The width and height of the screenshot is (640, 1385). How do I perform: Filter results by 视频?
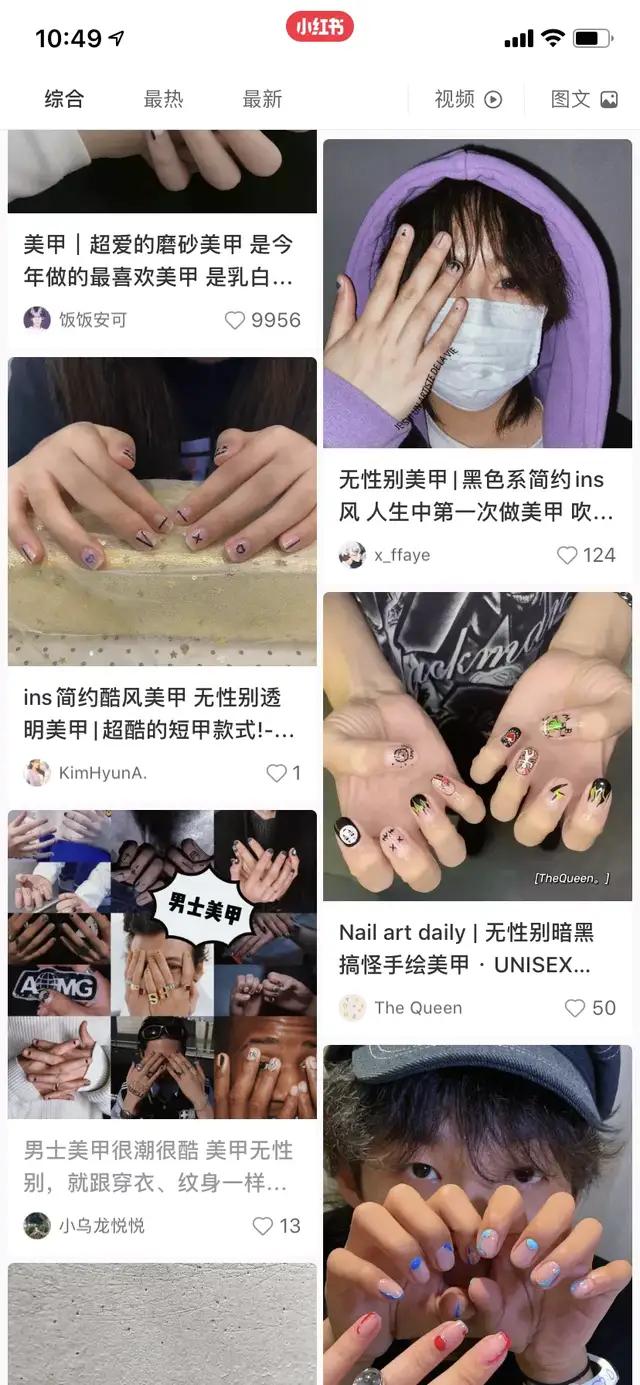point(467,99)
